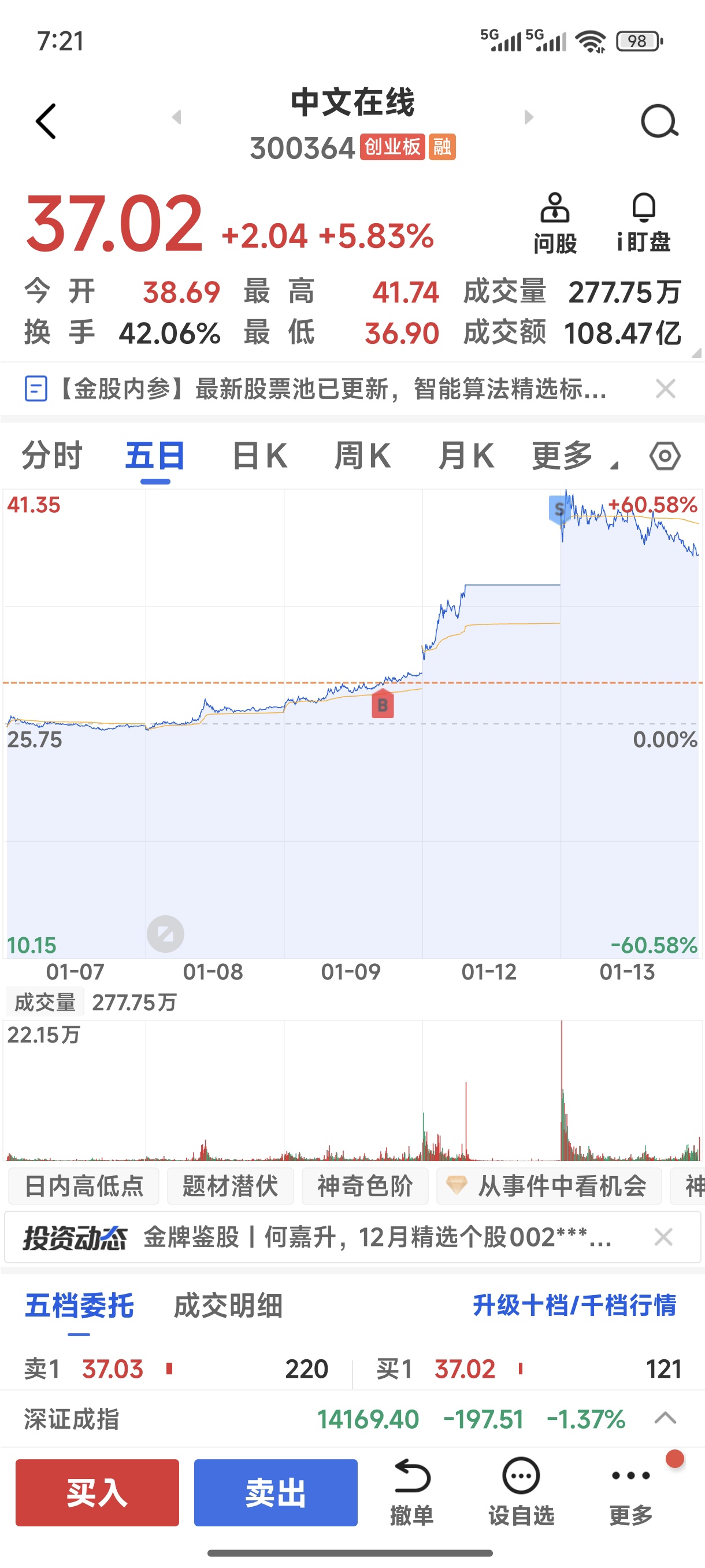The width and height of the screenshot is (705, 1568).
Task: Switch to the 日K chart tab
Action: click(x=259, y=456)
